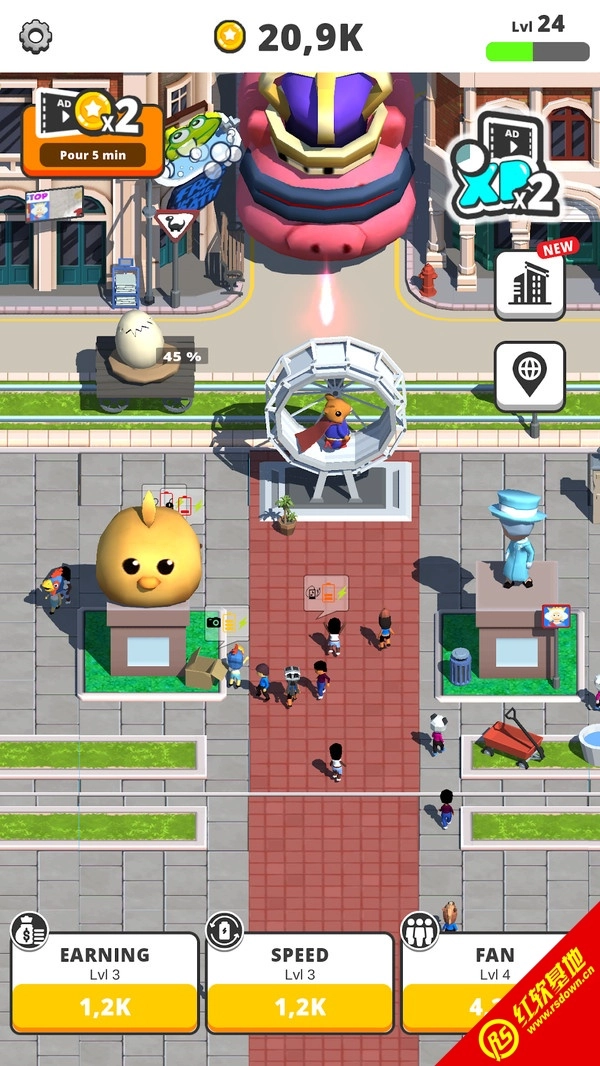Open the new buildings menu

pos(529,285)
